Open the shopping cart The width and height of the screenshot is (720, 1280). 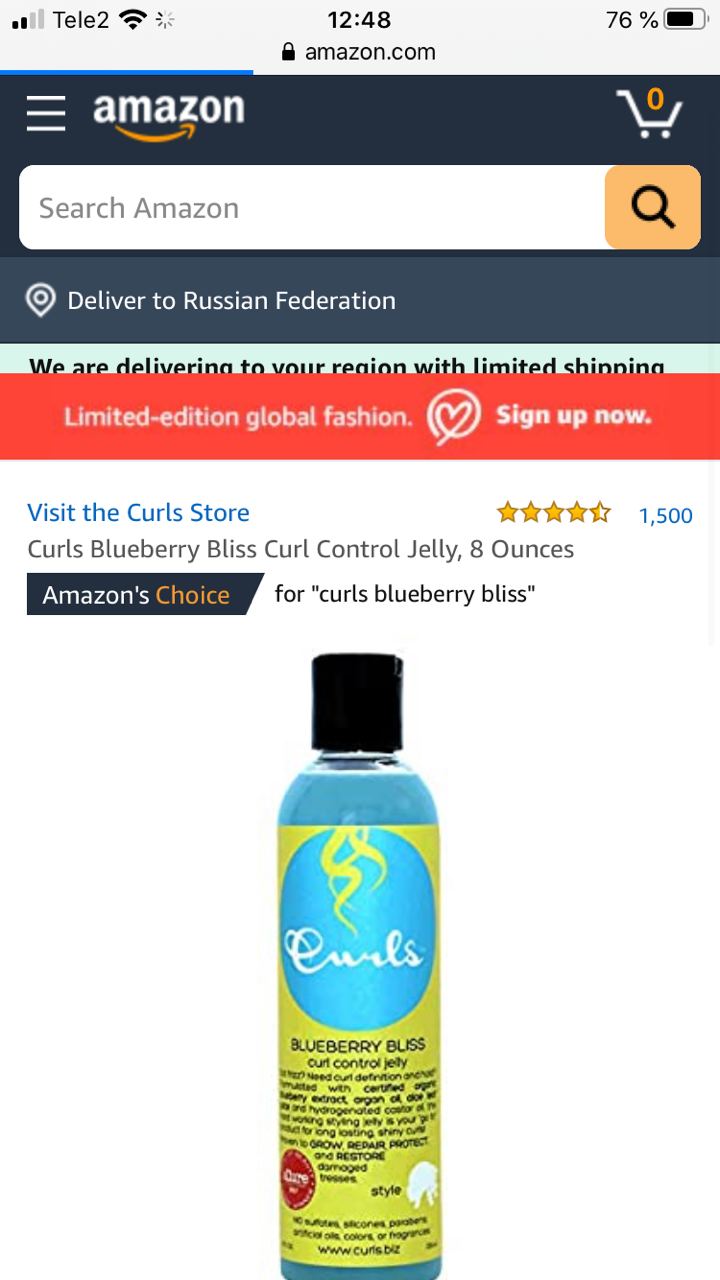coord(649,113)
